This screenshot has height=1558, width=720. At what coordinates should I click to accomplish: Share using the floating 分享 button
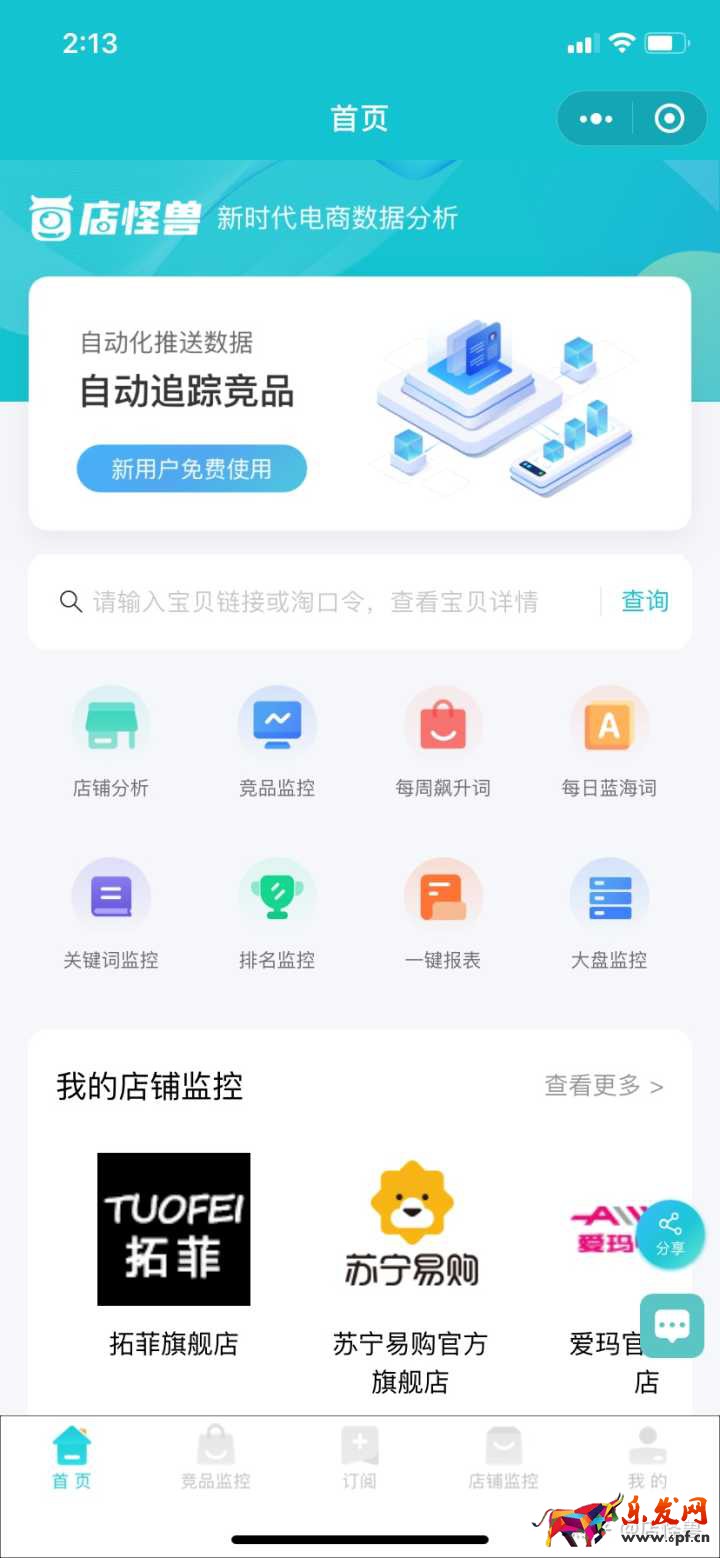(670, 1234)
